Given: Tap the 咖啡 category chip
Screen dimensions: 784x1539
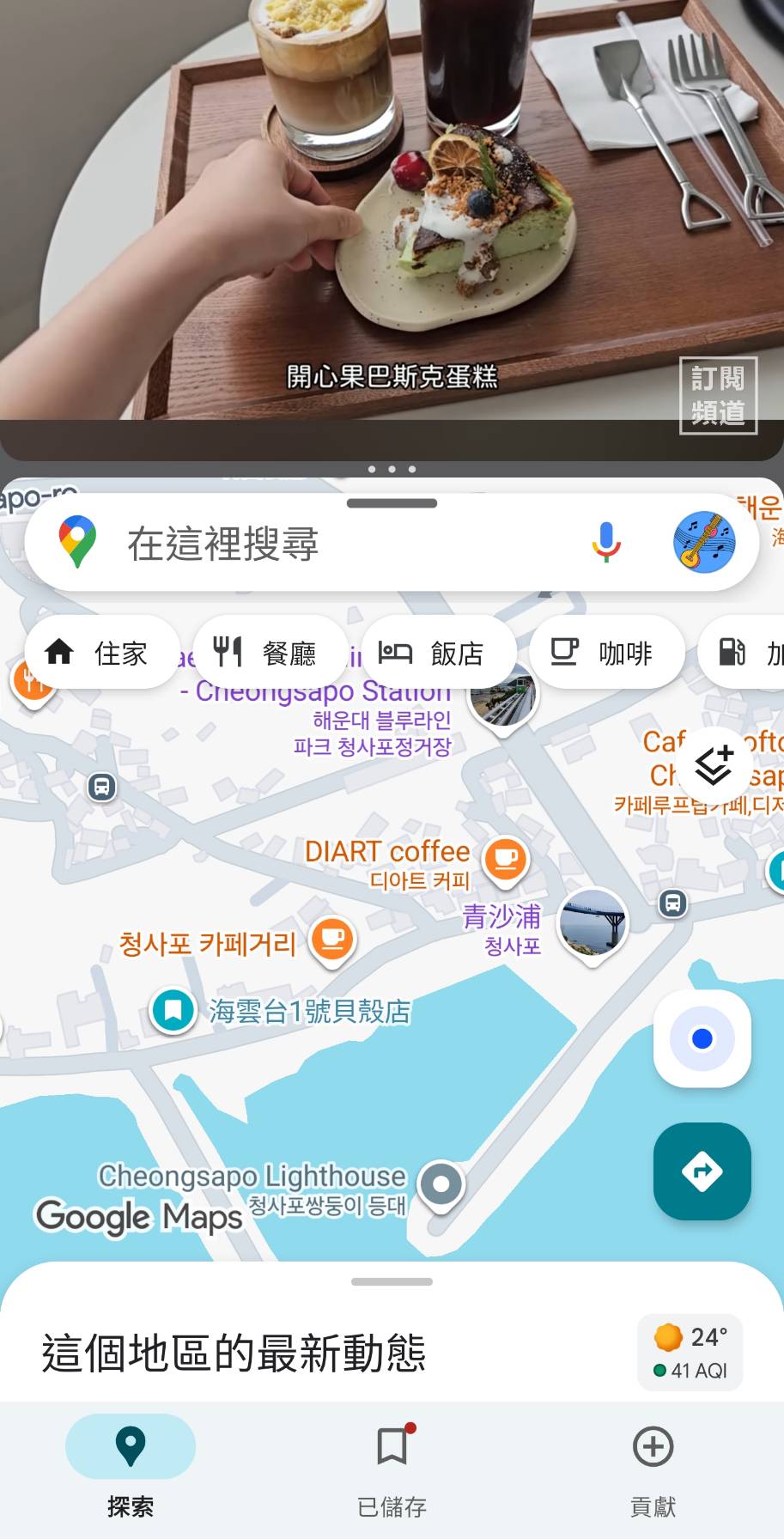Looking at the screenshot, I should (x=606, y=653).
